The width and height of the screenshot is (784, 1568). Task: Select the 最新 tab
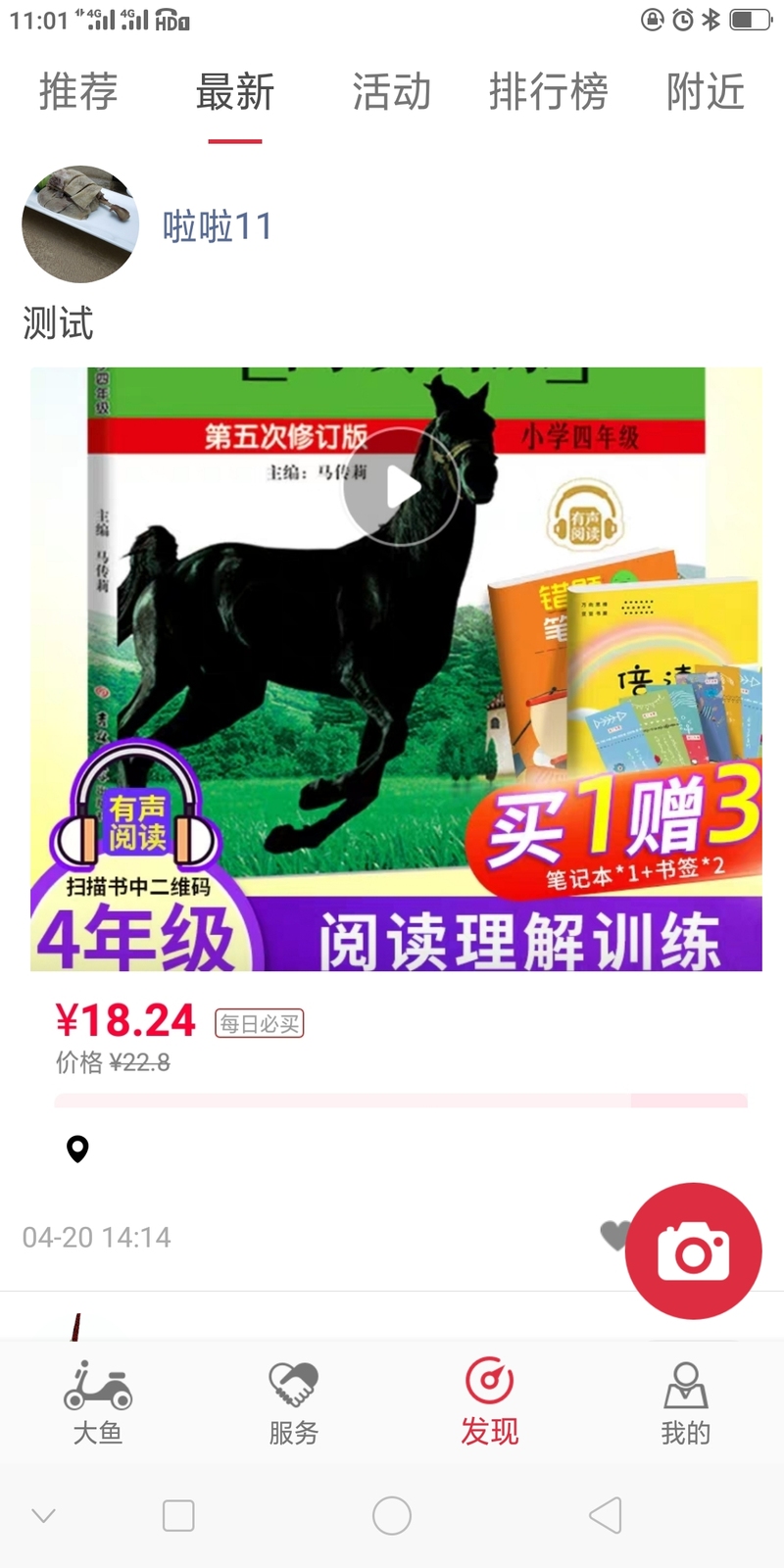click(x=235, y=92)
